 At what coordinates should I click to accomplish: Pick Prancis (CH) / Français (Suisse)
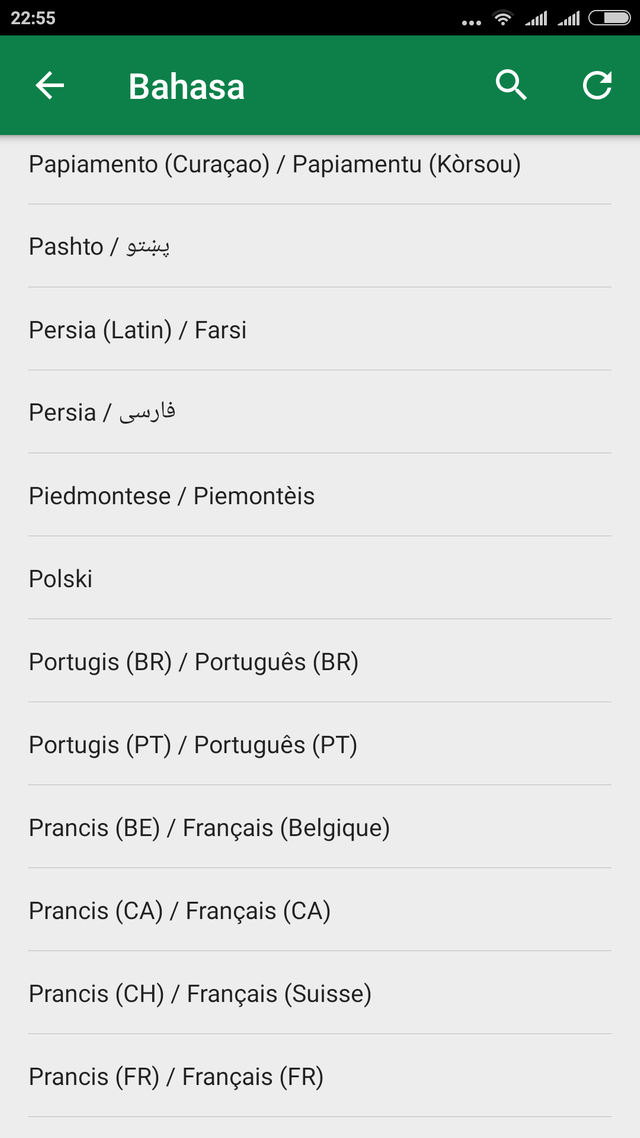coord(320,993)
